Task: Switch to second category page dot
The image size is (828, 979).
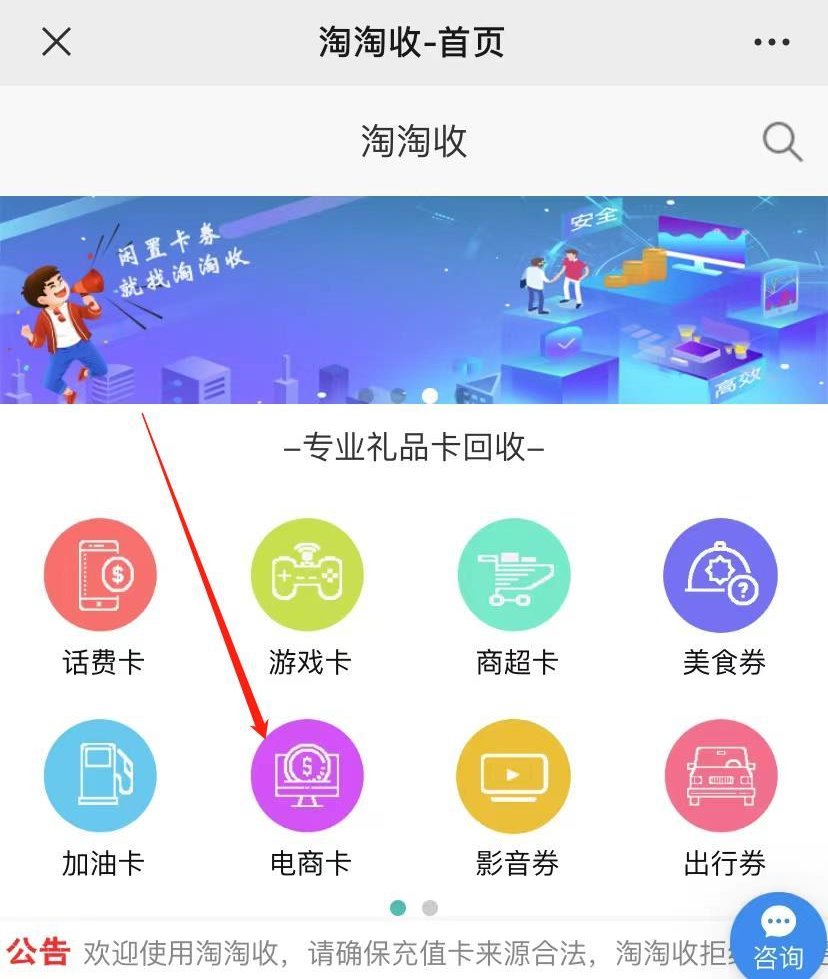Action: (430, 908)
